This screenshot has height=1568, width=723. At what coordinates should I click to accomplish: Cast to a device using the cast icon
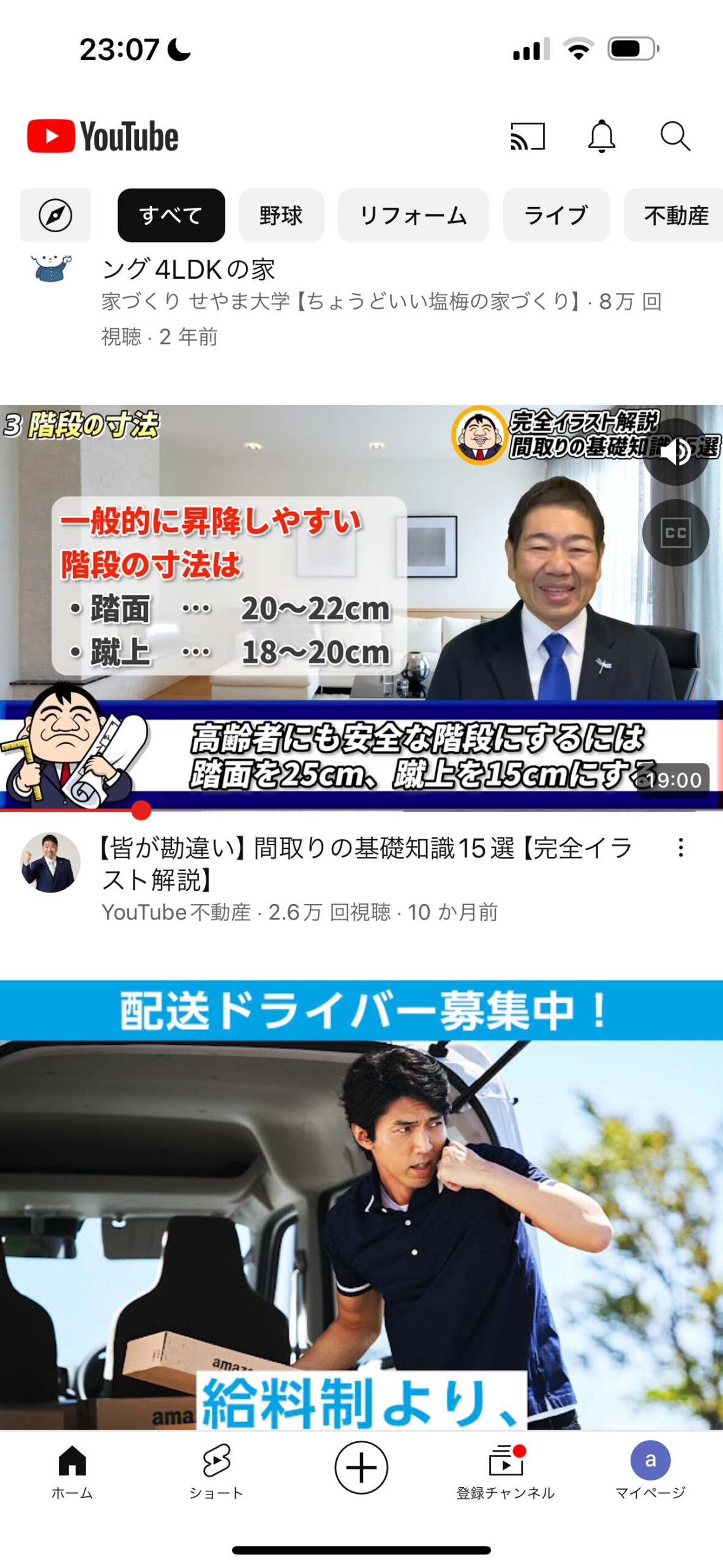point(528,136)
